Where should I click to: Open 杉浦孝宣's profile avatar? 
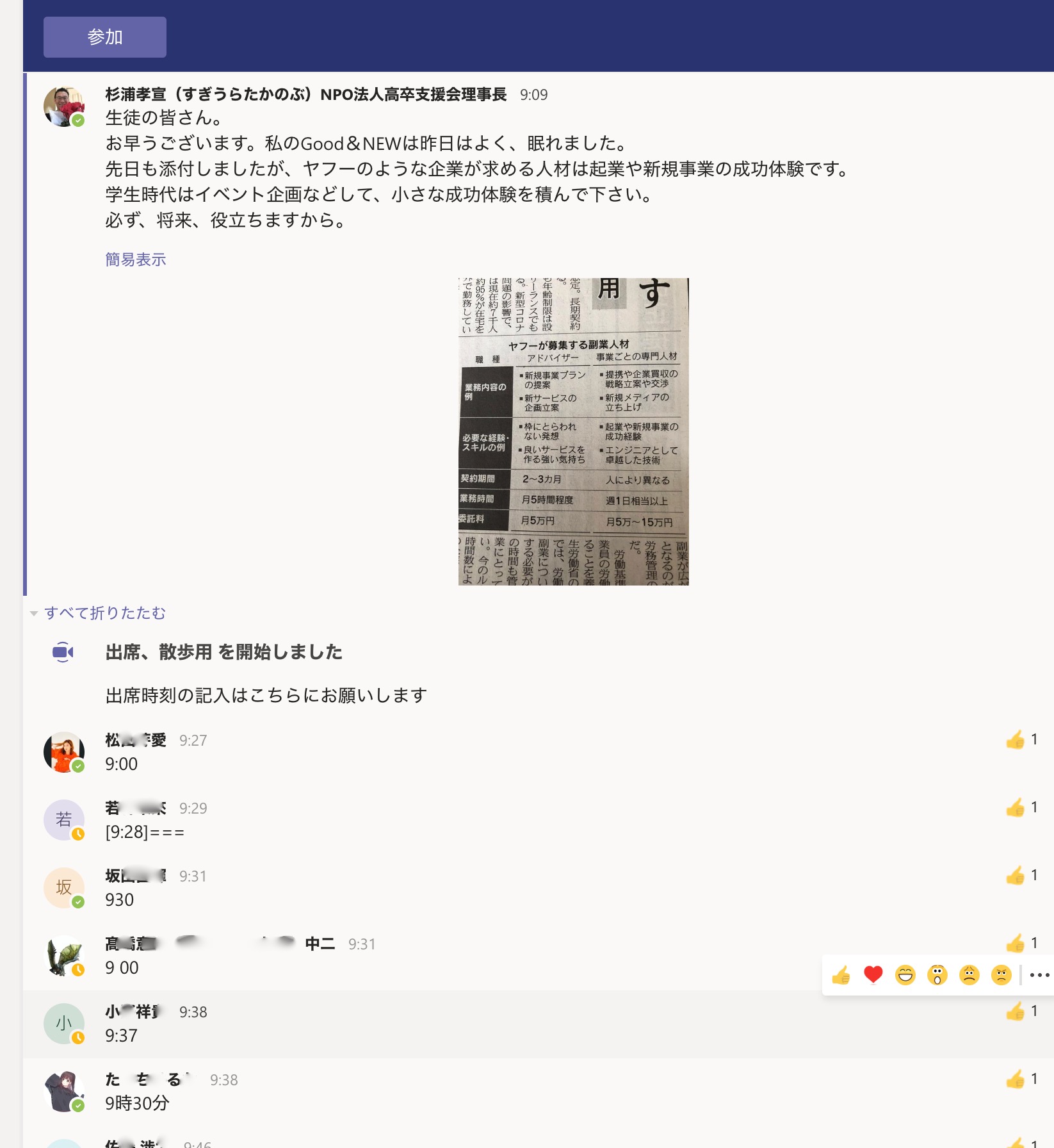click(64, 106)
